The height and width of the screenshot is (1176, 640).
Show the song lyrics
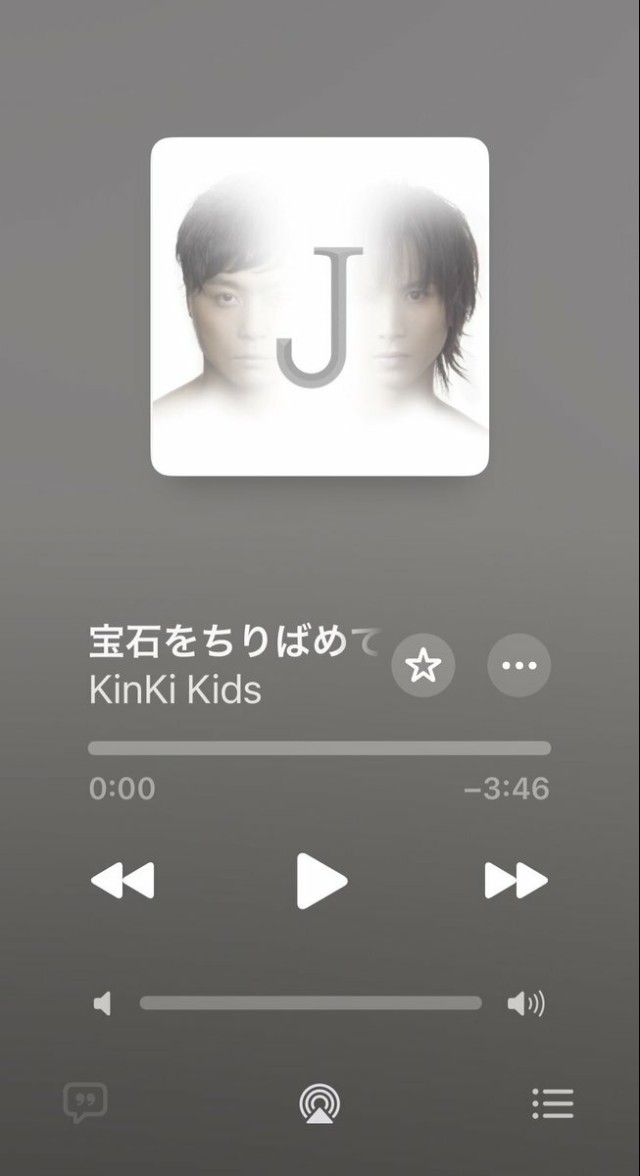pos(85,1103)
